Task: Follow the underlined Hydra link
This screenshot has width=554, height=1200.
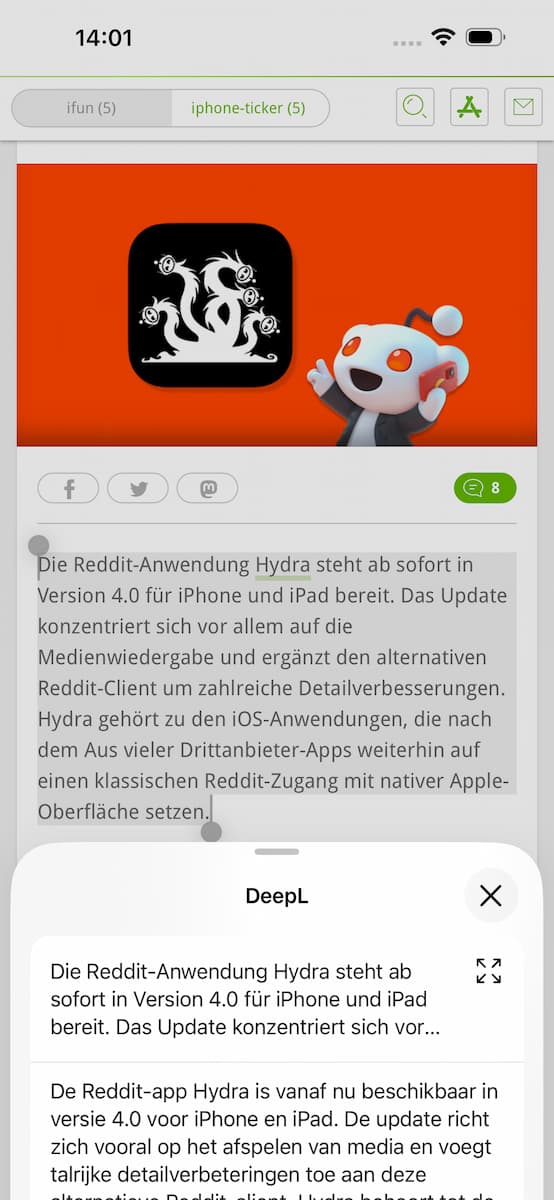Action: click(283, 565)
